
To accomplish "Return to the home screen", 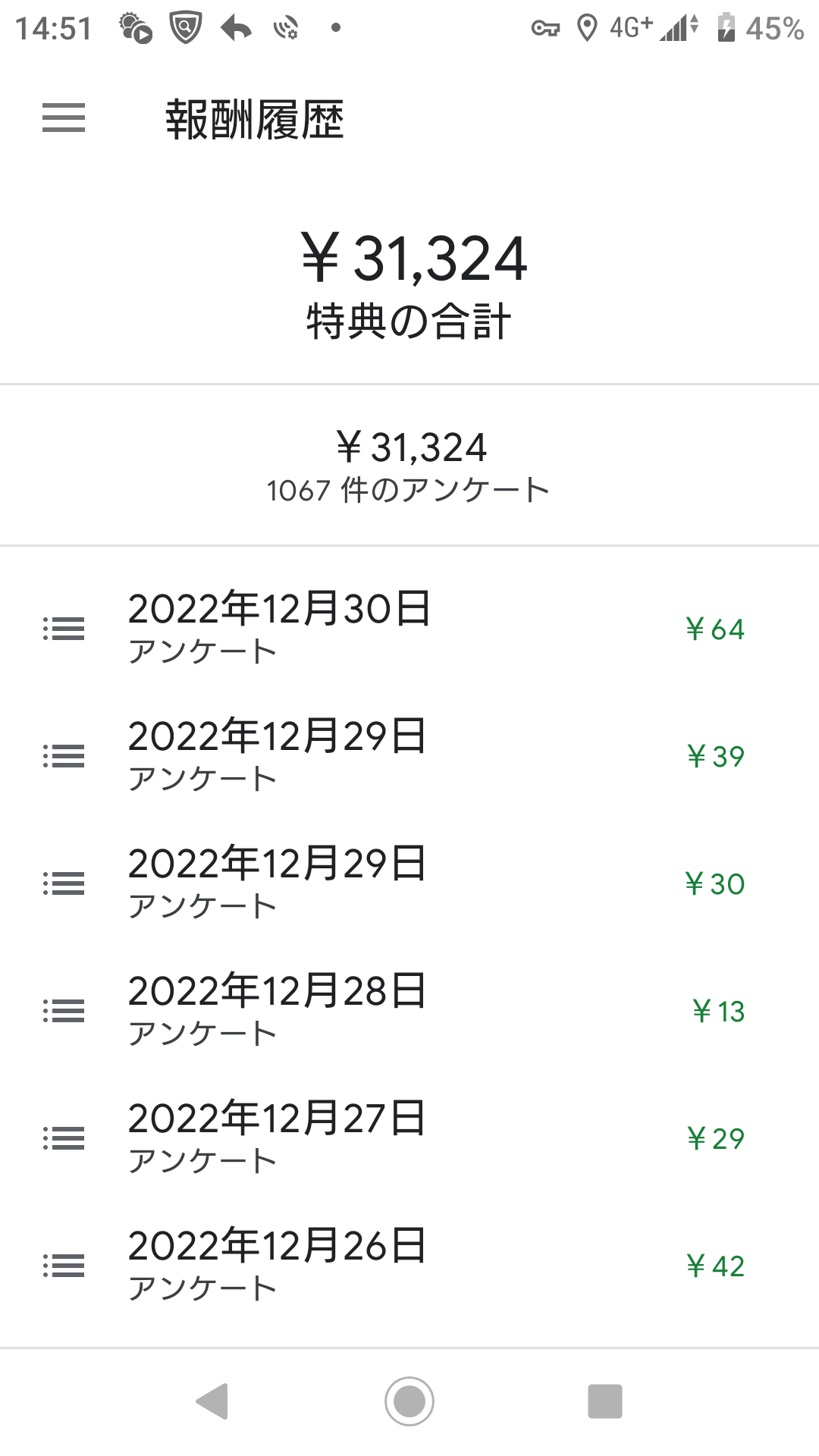I will pyautogui.click(x=409, y=1401).
